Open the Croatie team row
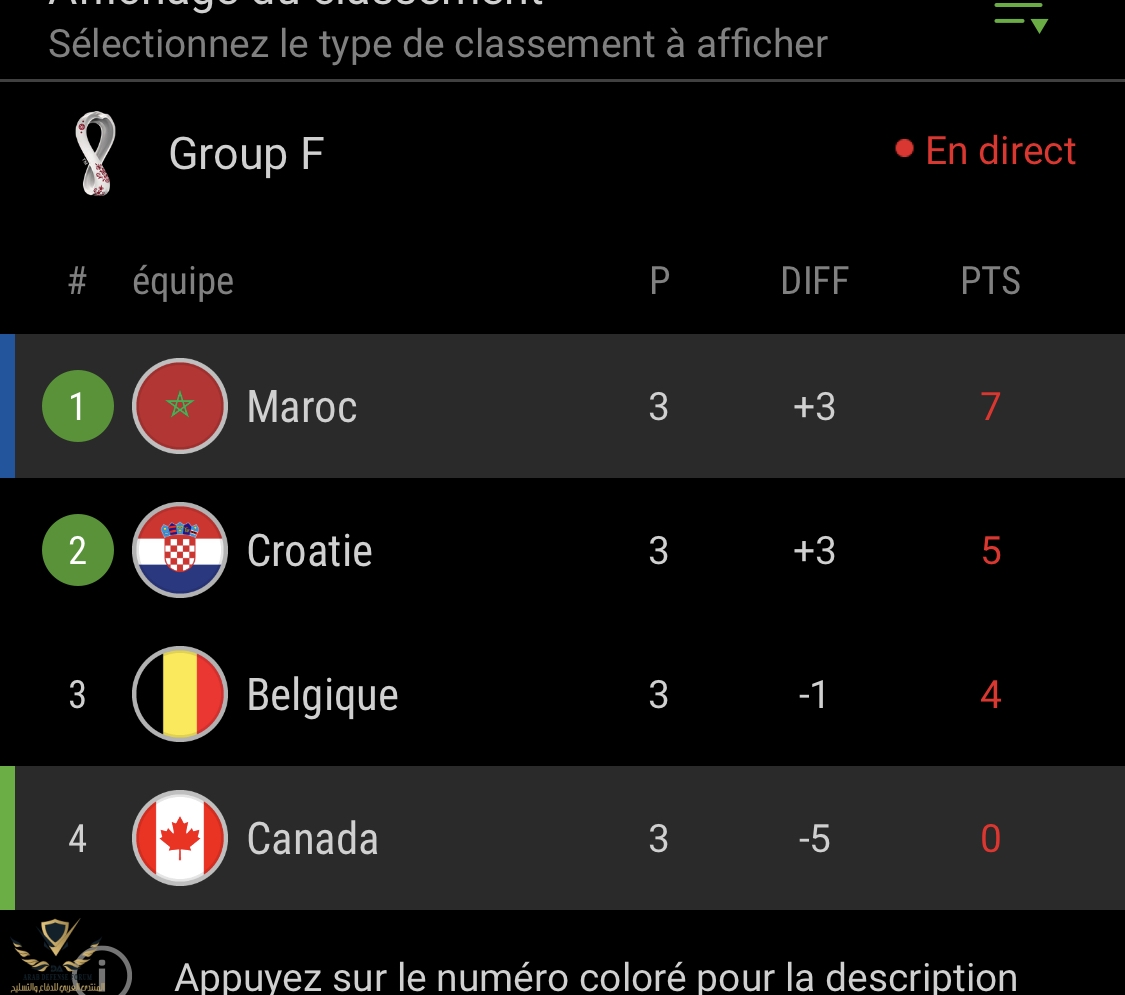The height and width of the screenshot is (995, 1125). [x=309, y=551]
